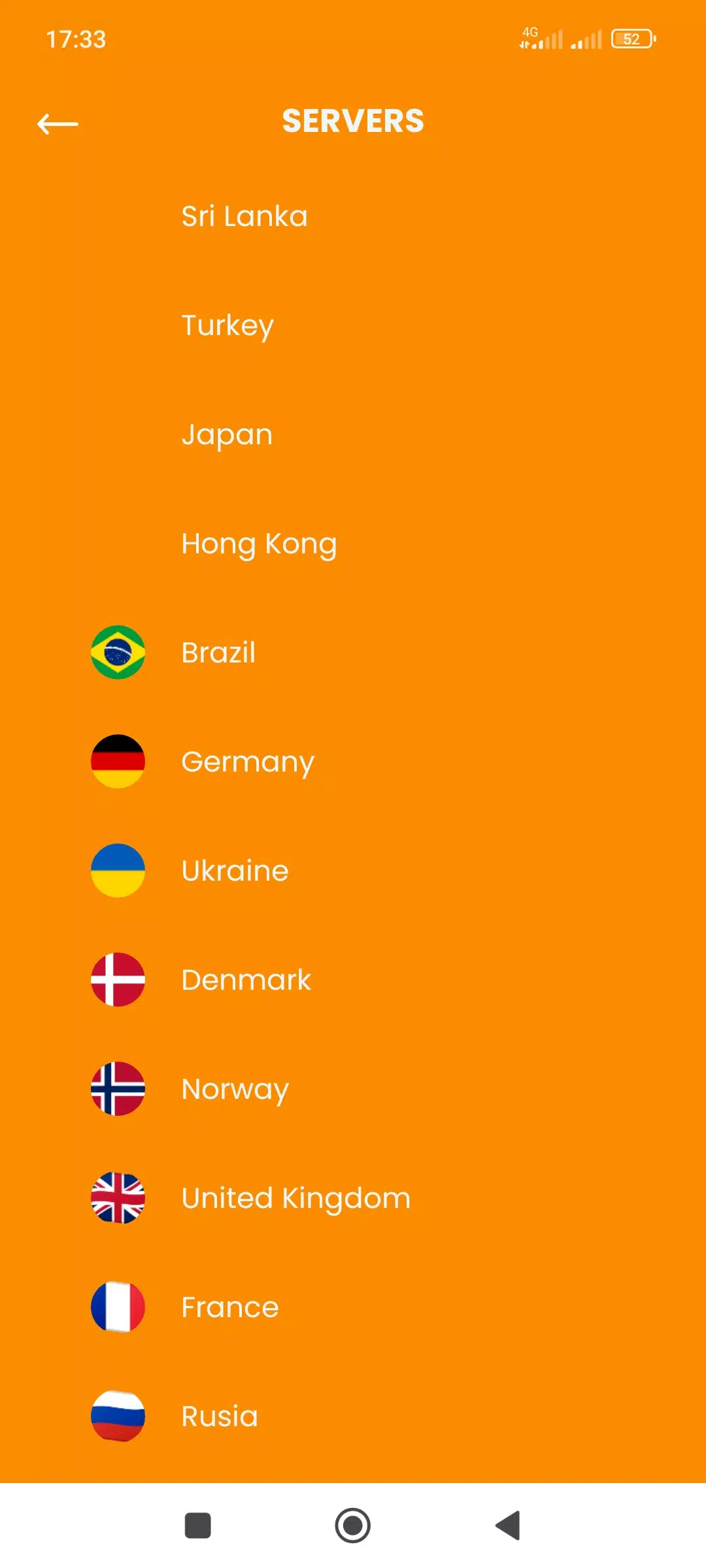Pick the Hong Kong server
The width and height of the screenshot is (706, 1568).
point(353,544)
